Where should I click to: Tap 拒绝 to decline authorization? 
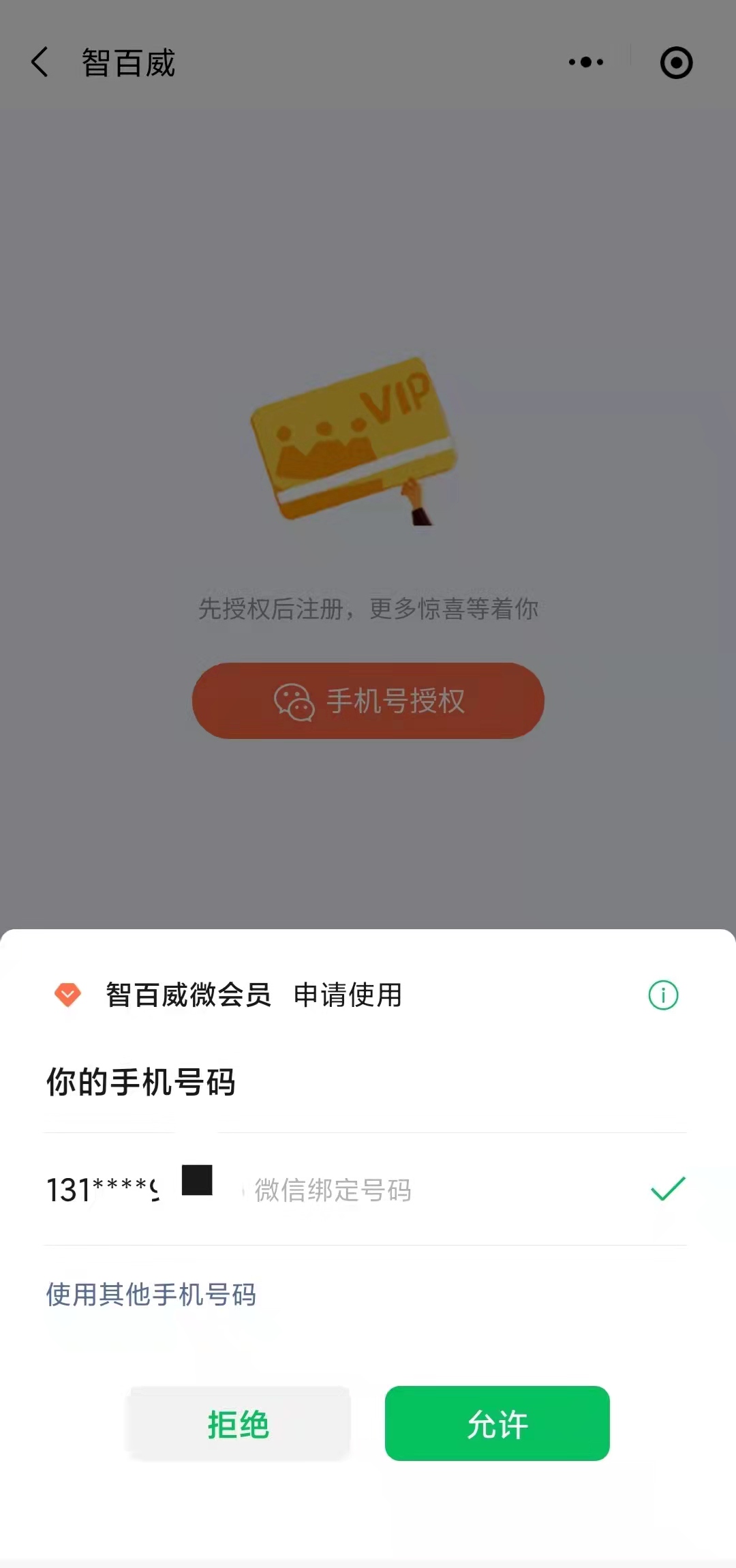pyautogui.click(x=239, y=1423)
